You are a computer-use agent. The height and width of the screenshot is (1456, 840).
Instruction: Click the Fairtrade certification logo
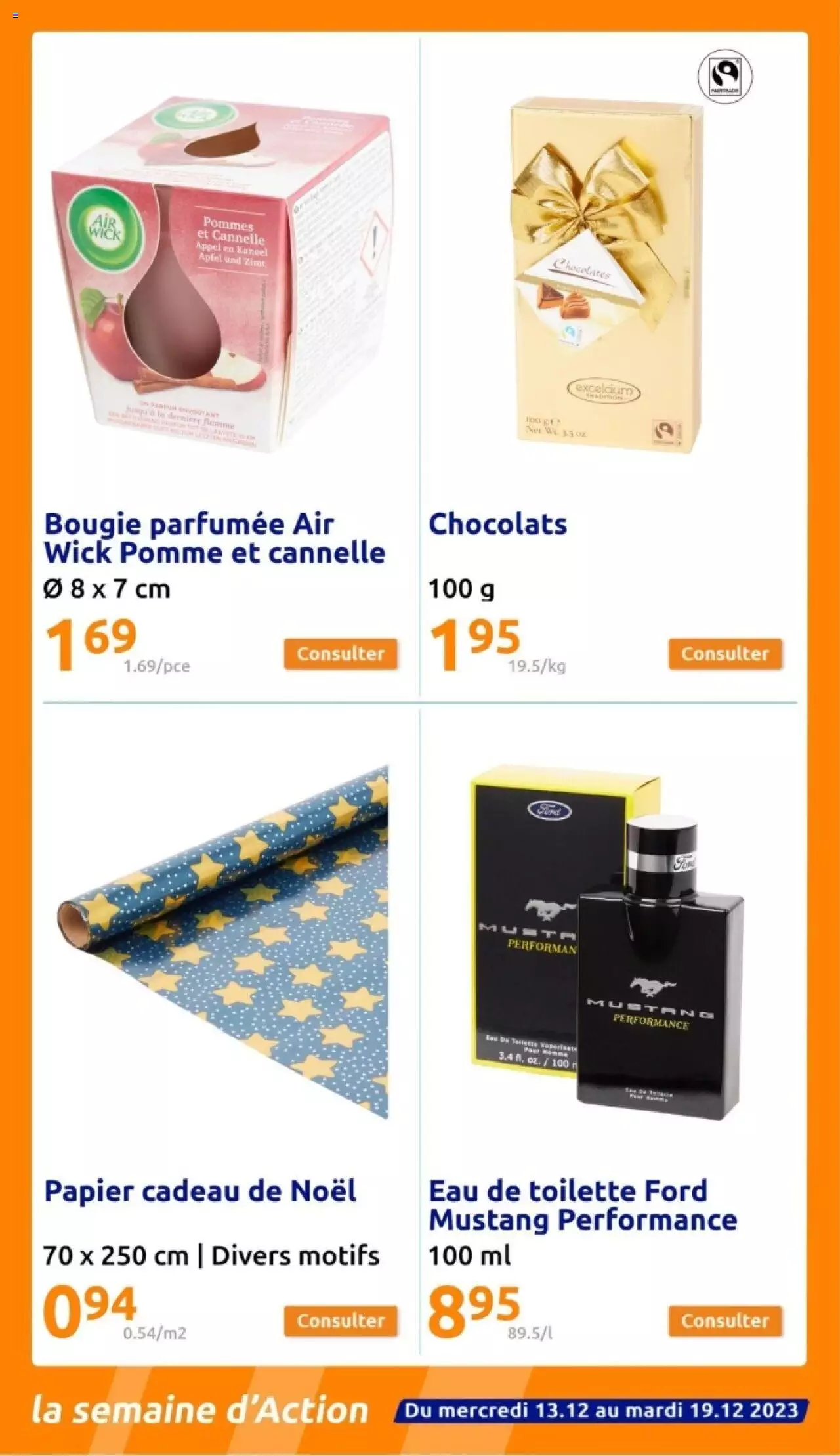724,77
